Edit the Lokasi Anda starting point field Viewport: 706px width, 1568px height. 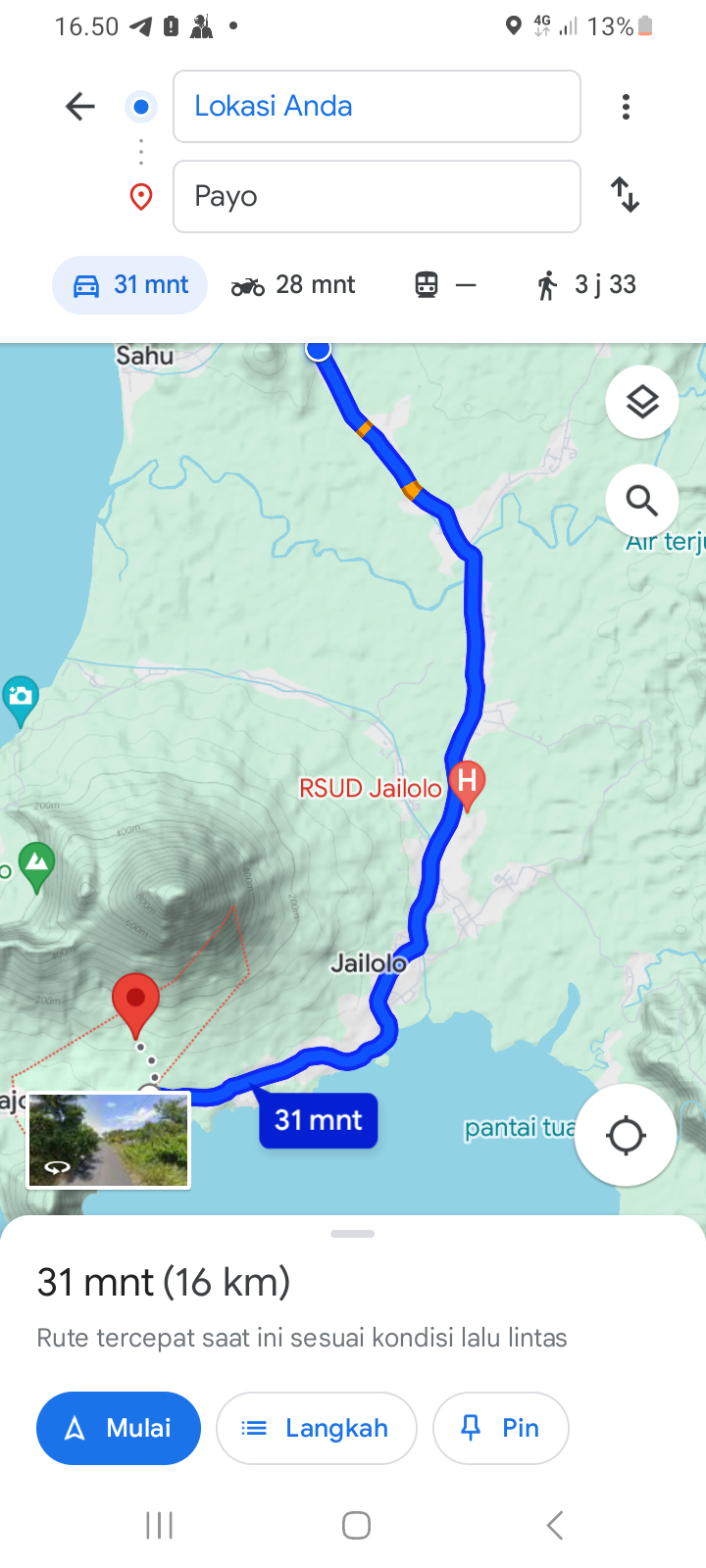pyautogui.click(x=377, y=106)
